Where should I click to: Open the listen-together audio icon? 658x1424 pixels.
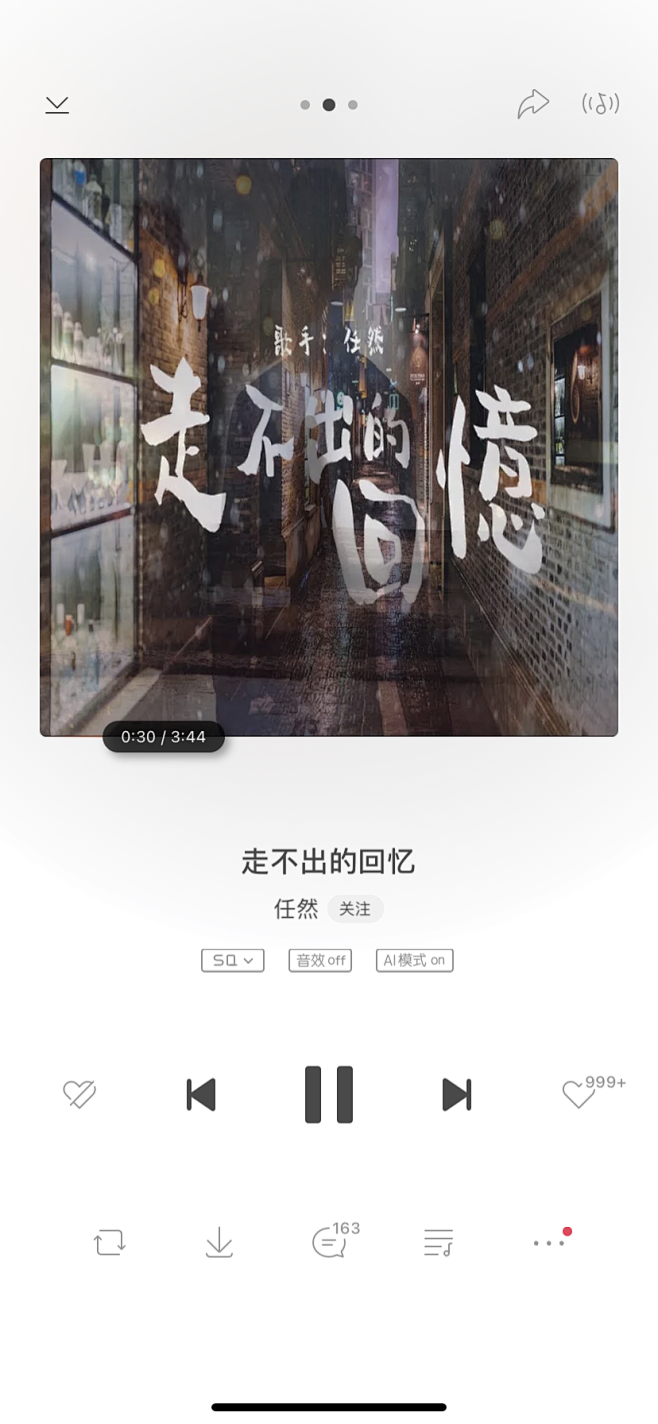[601, 104]
